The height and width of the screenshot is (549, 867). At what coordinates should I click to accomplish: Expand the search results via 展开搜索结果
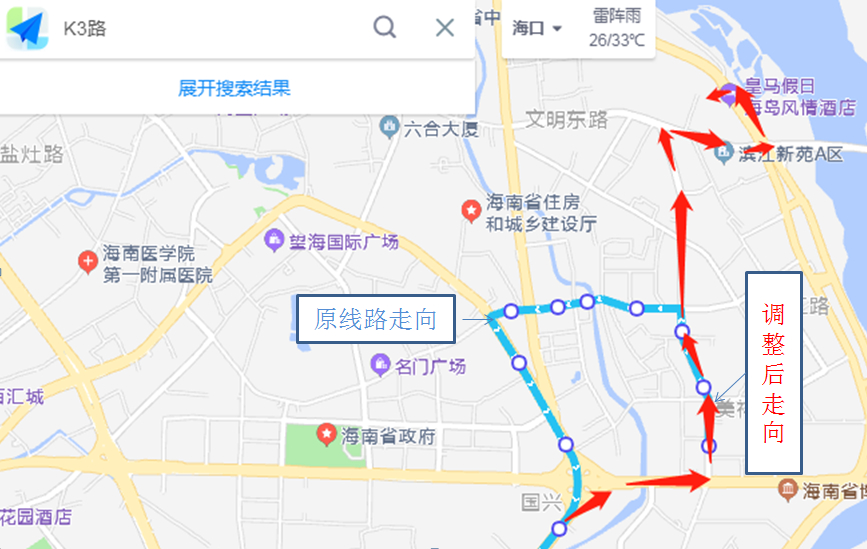pyautogui.click(x=234, y=88)
